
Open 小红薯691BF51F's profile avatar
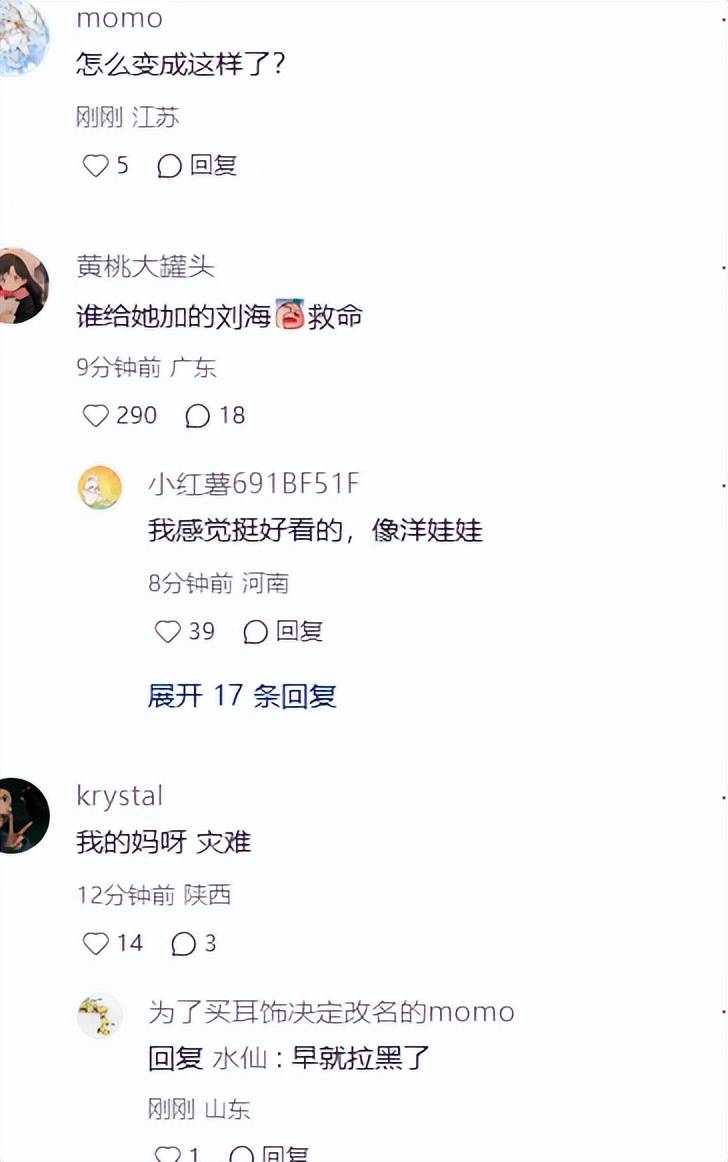[x=100, y=488]
